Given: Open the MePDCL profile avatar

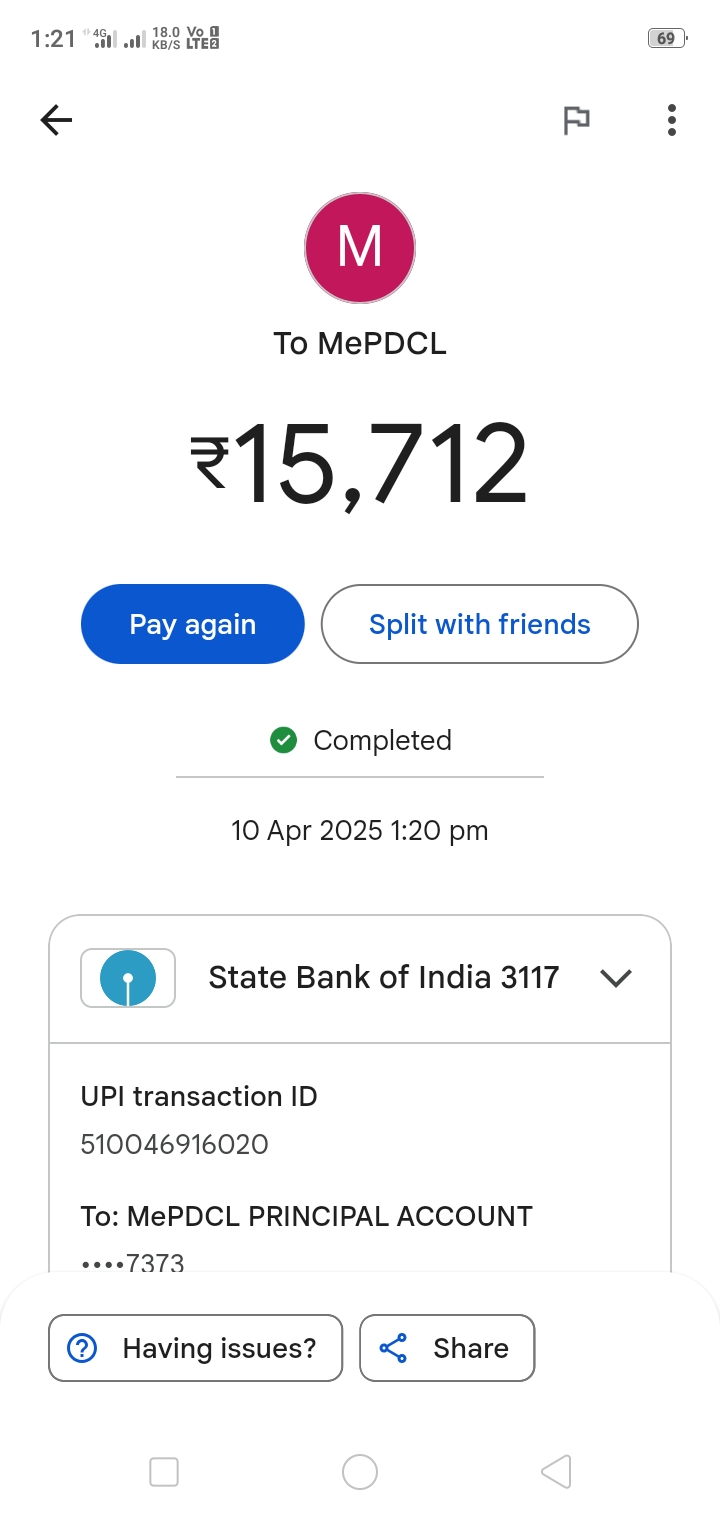Looking at the screenshot, I should pos(360,247).
